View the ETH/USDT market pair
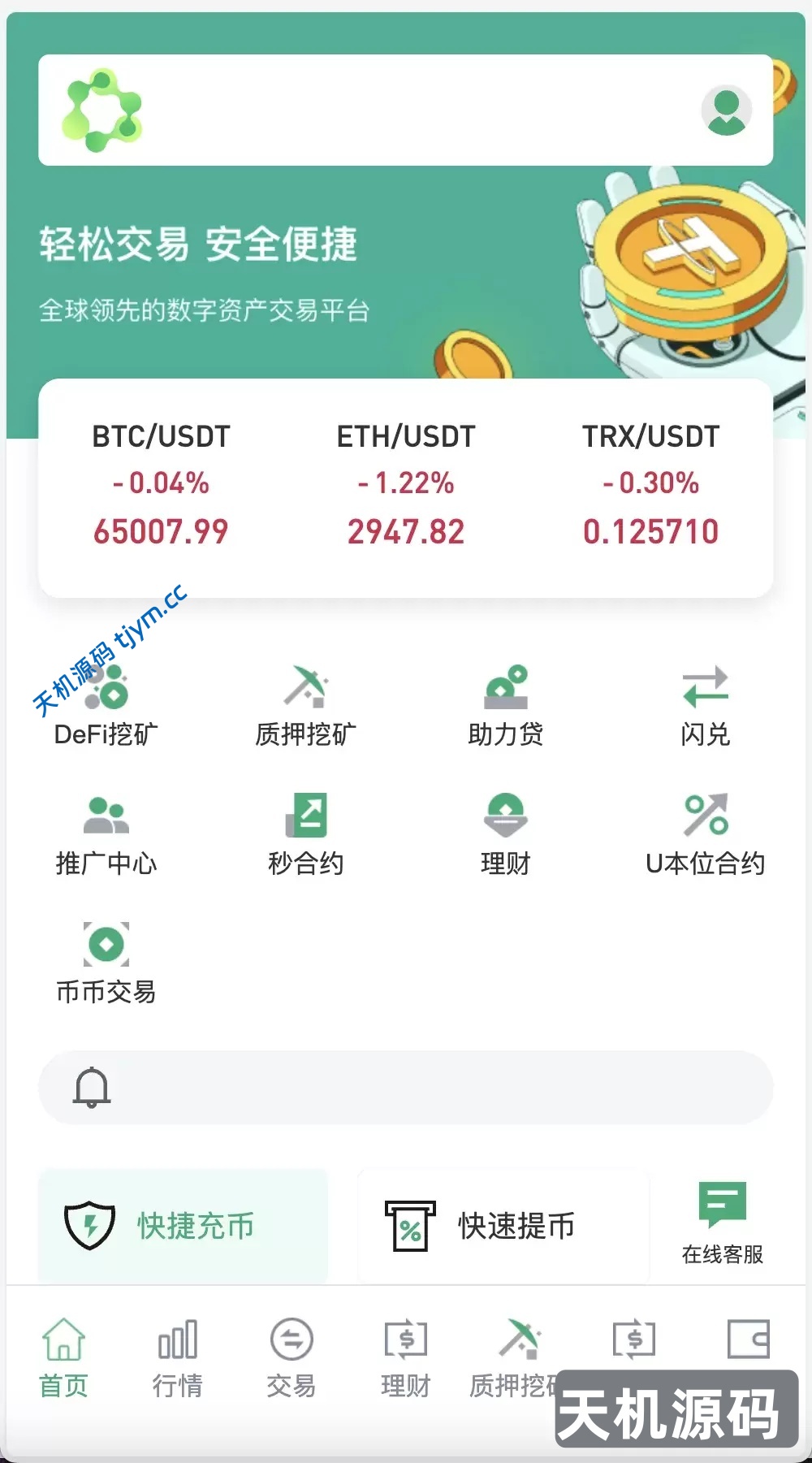This screenshot has height=1463, width=812. click(406, 485)
